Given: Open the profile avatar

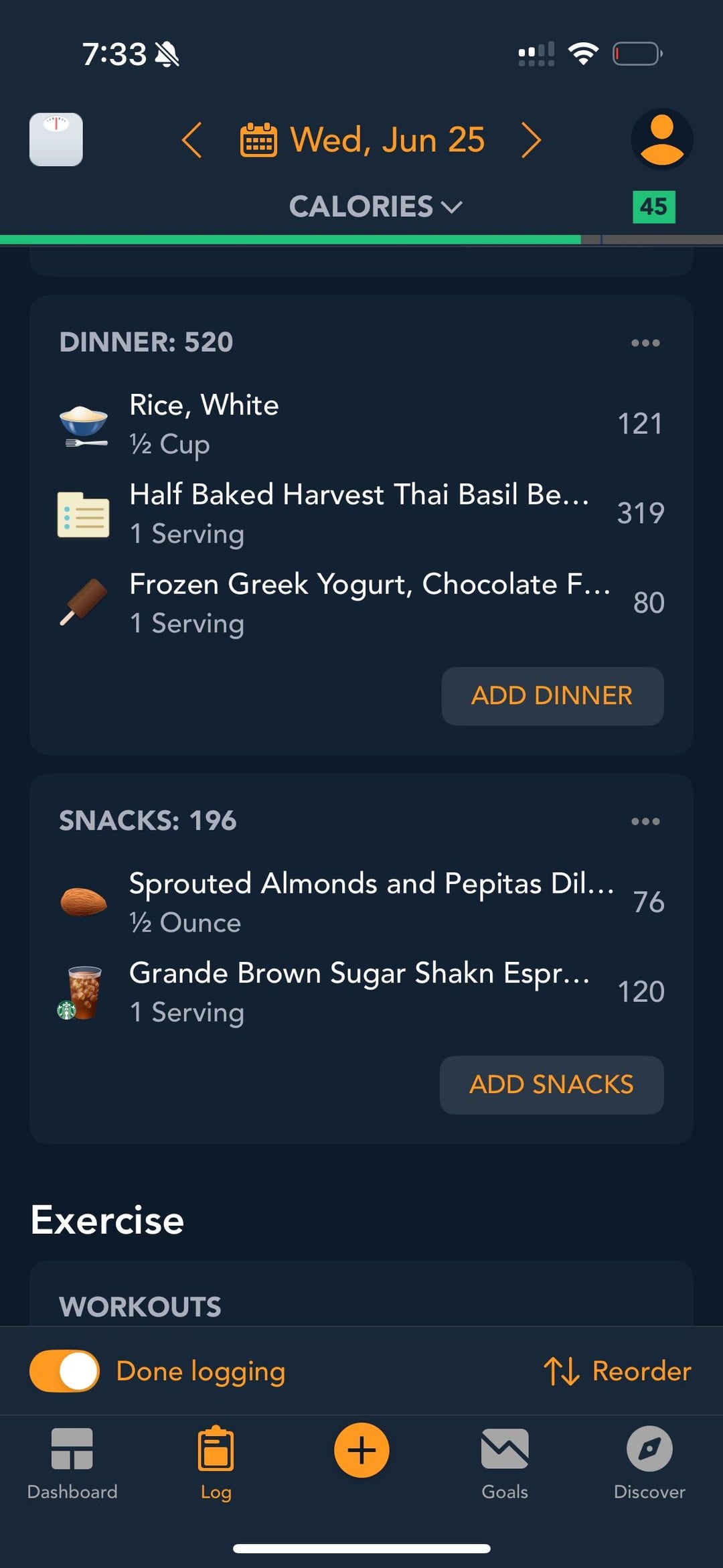Looking at the screenshot, I should click(662, 139).
